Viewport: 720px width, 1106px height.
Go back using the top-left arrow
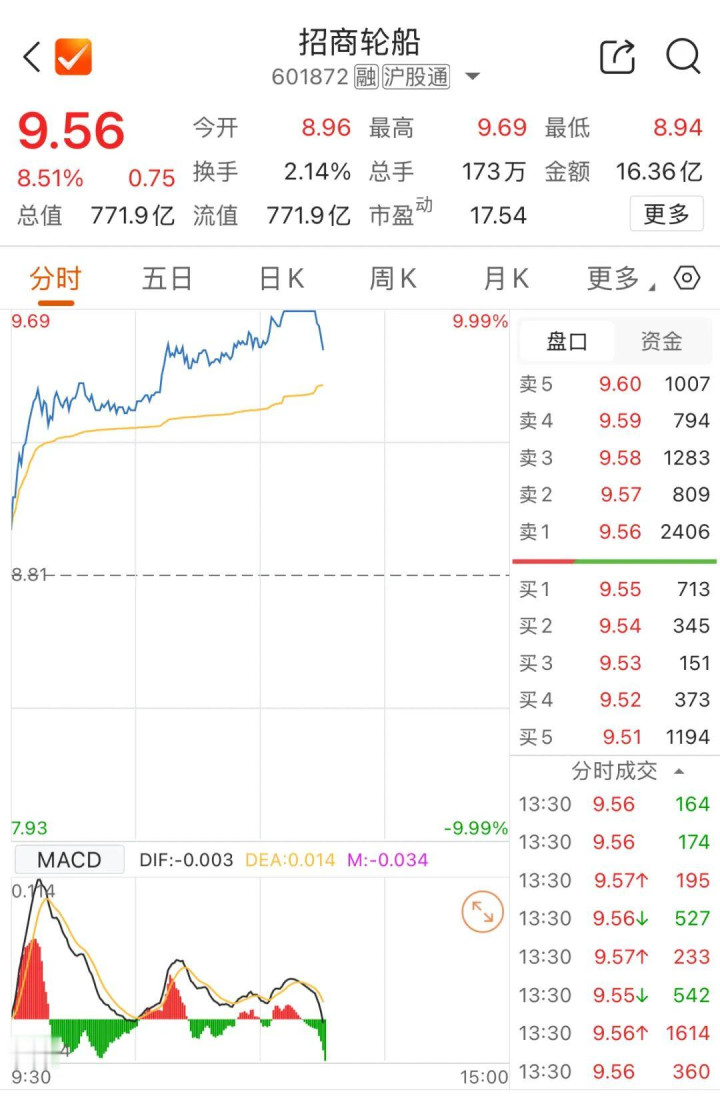pos(32,56)
